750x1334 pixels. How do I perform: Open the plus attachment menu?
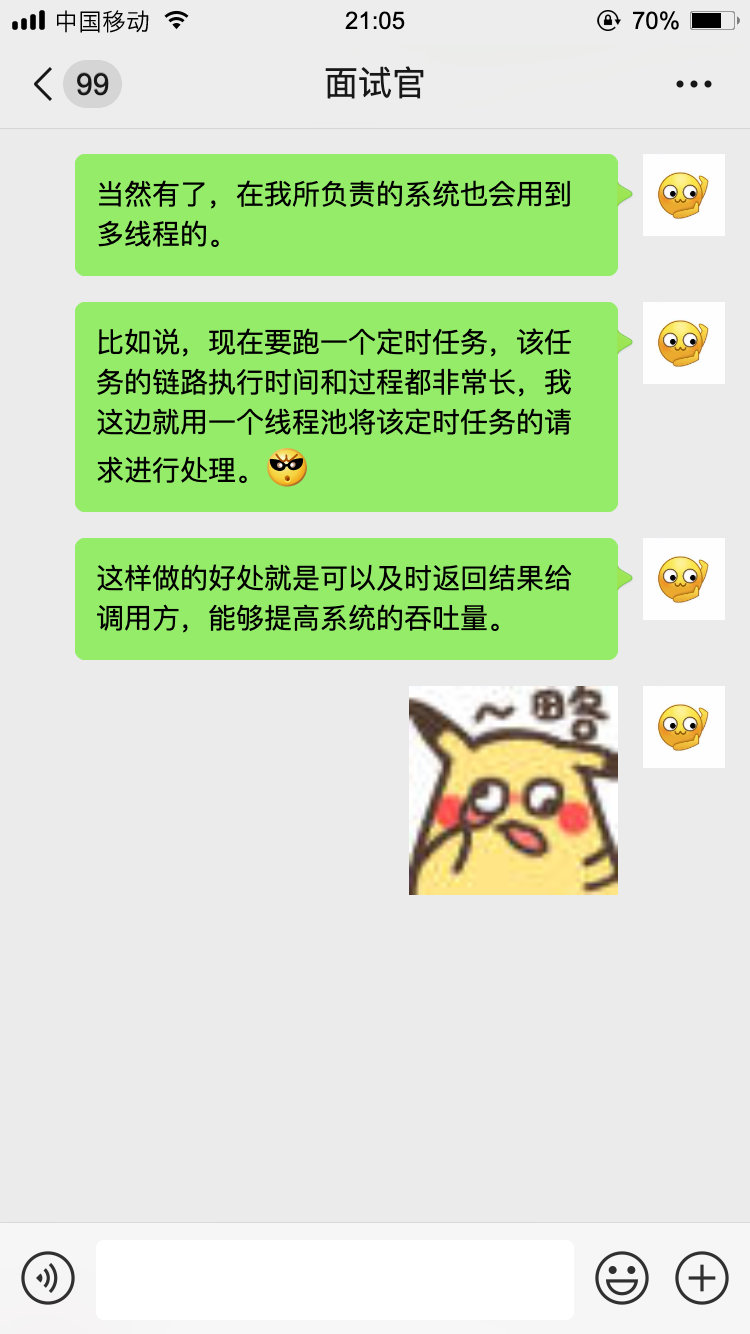[x=702, y=1278]
